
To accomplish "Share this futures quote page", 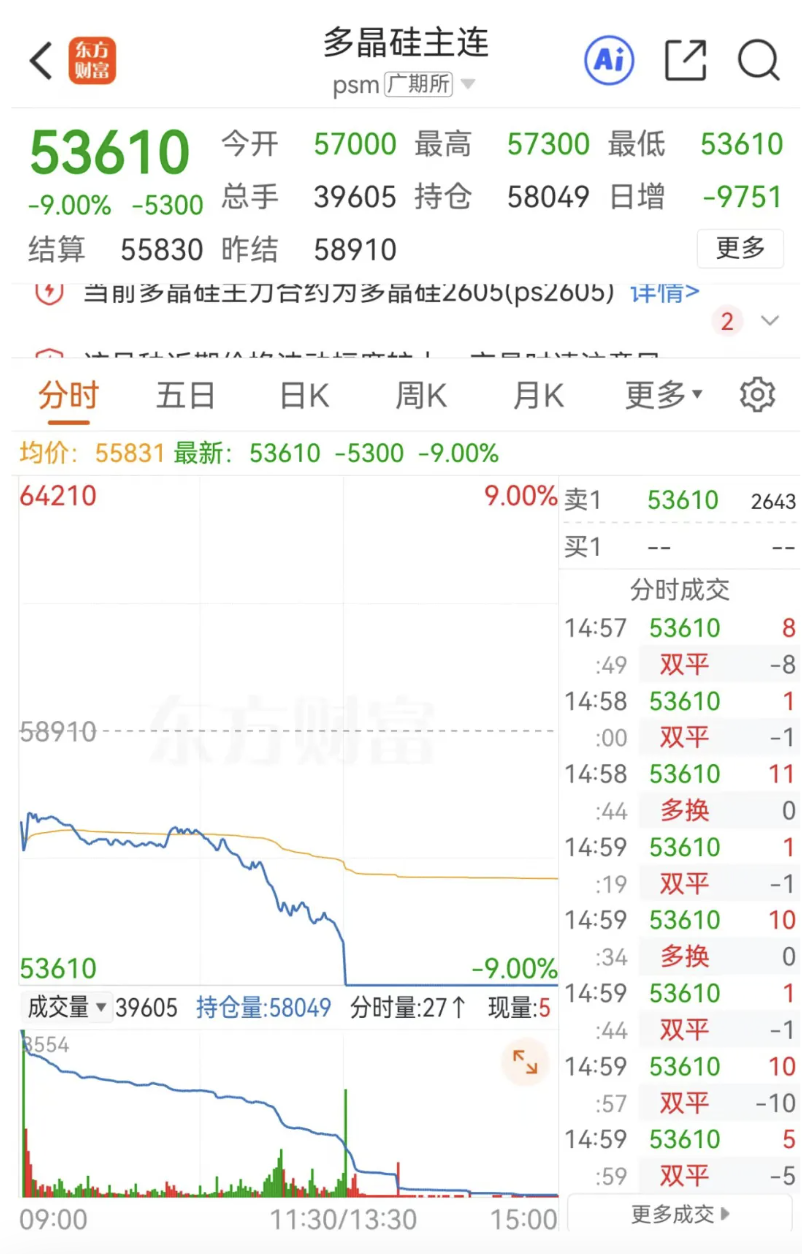I will (686, 61).
